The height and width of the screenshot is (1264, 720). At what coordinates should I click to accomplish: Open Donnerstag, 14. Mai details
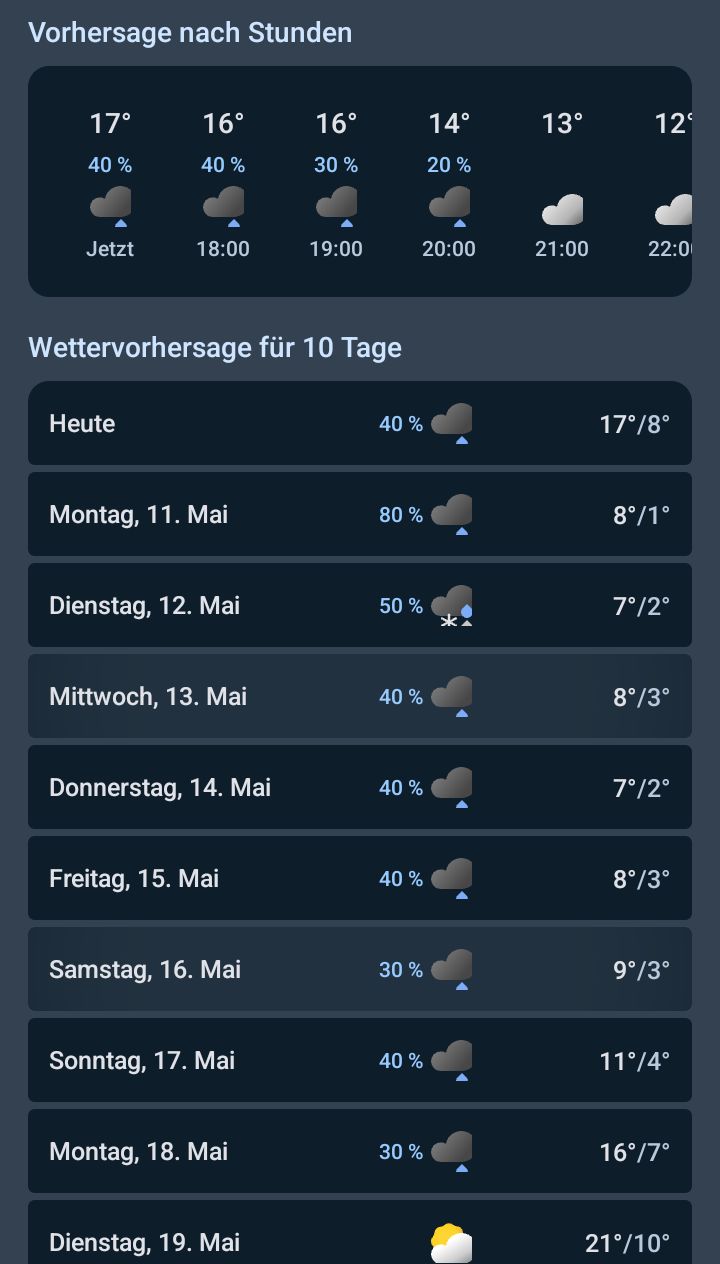point(360,787)
